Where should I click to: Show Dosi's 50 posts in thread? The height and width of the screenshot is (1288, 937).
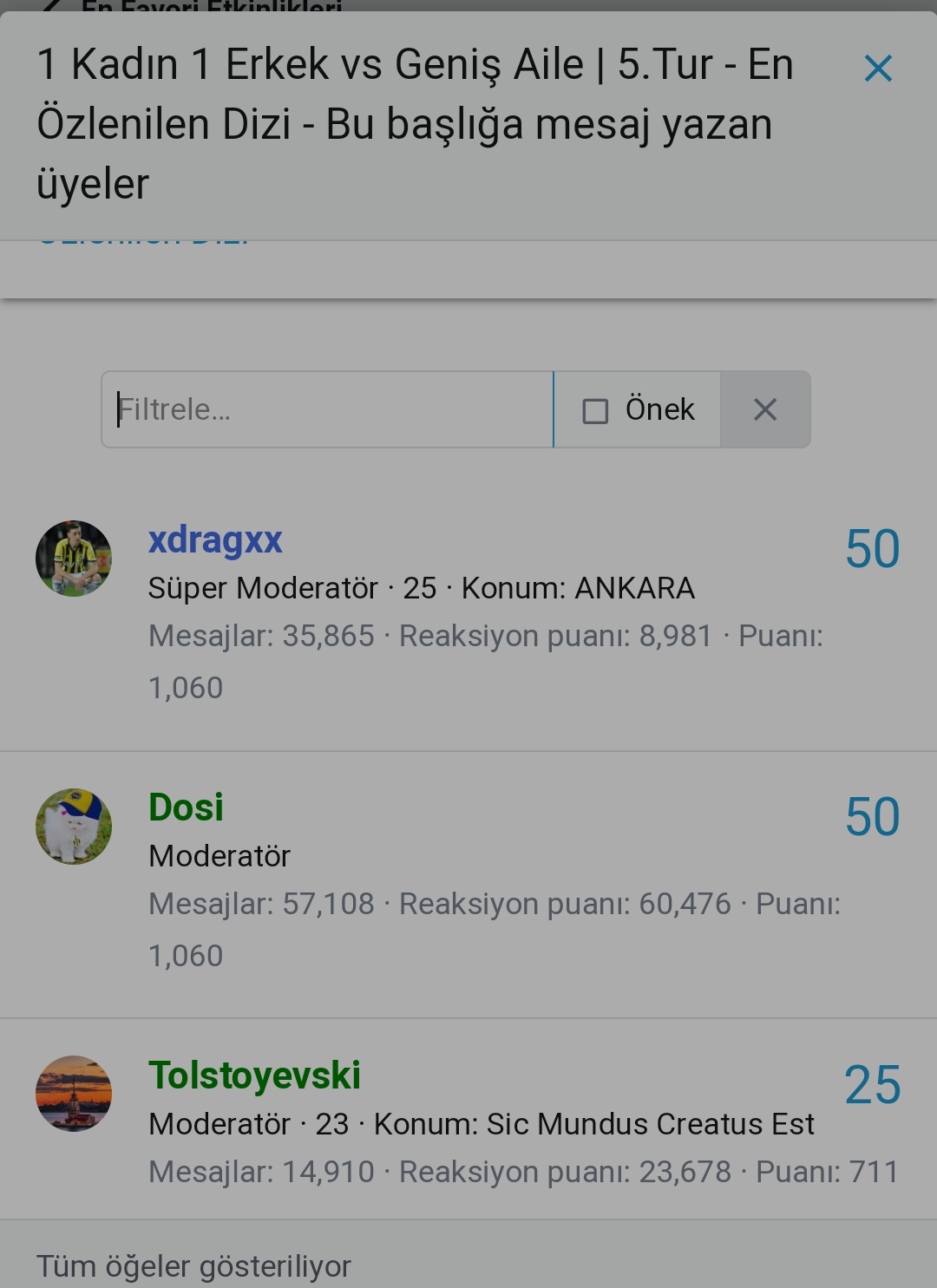pos(872,817)
